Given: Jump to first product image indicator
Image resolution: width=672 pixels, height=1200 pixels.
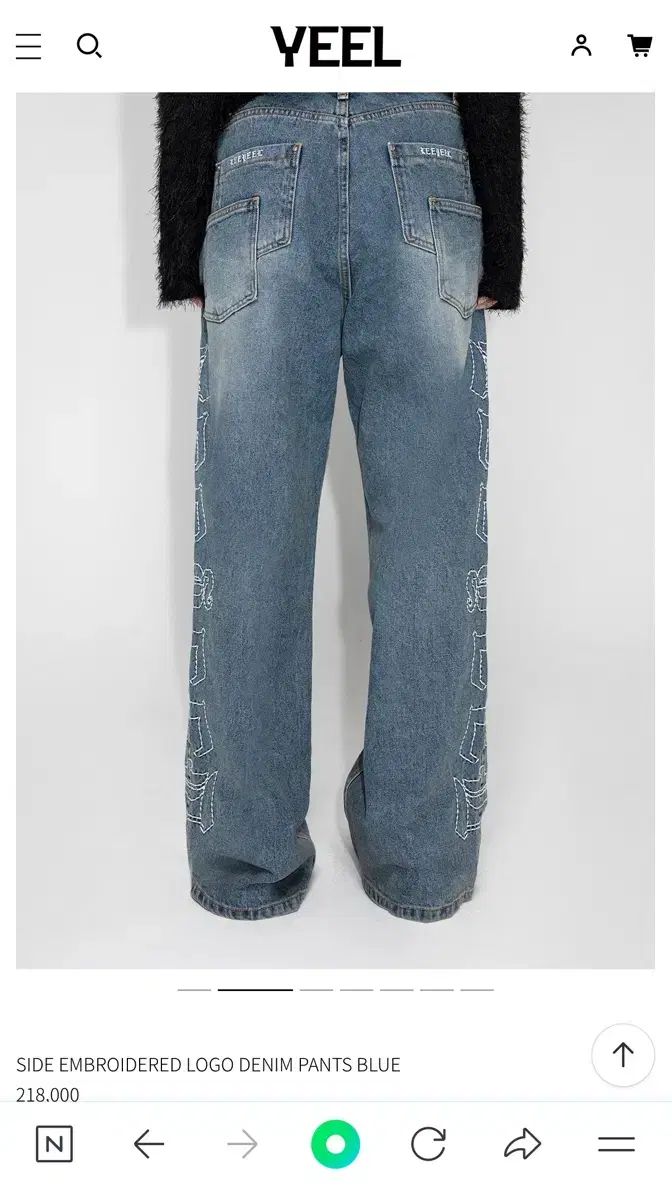Looking at the screenshot, I should tap(194, 989).
